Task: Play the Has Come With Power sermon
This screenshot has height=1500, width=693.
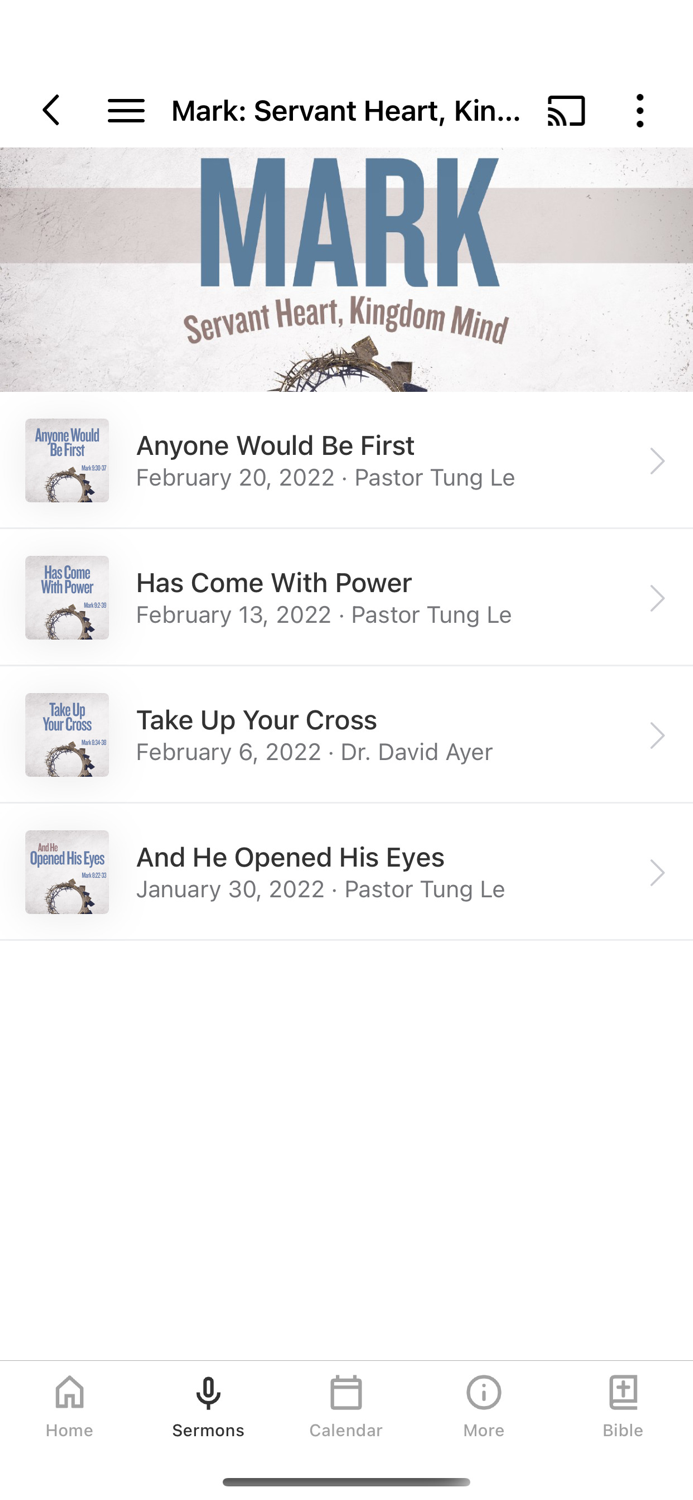Action: click(346, 598)
